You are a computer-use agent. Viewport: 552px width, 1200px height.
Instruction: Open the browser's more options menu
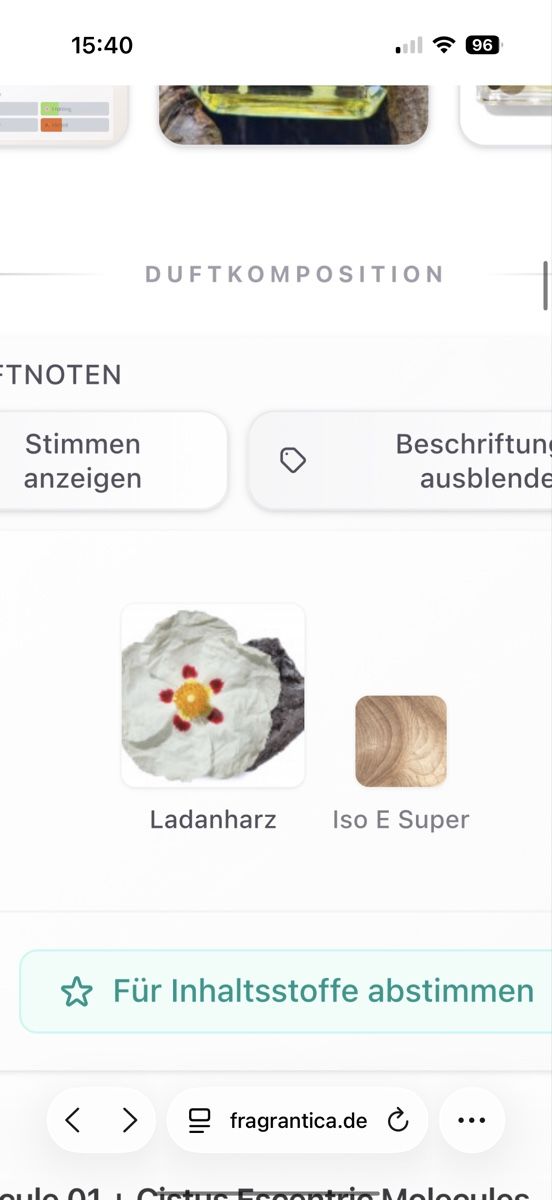click(471, 1120)
